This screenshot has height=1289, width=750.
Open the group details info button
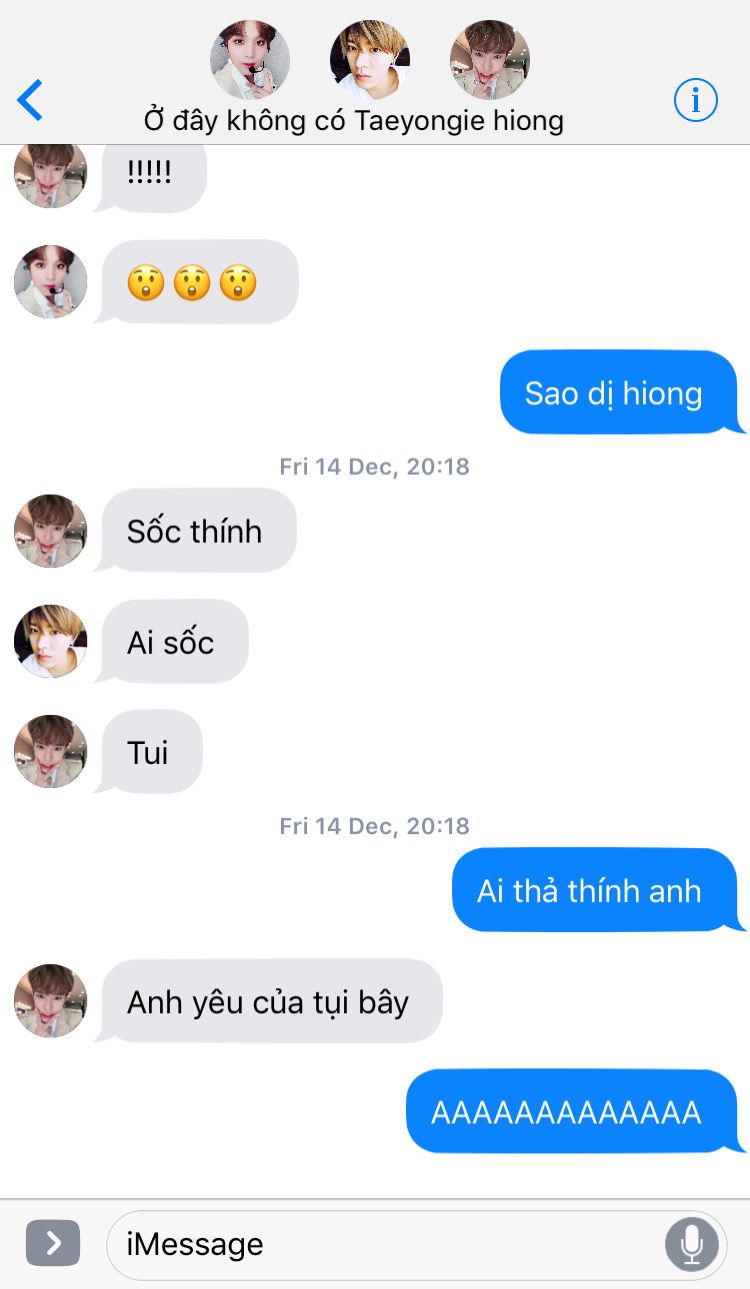pyautogui.click(x=695, y=101)
